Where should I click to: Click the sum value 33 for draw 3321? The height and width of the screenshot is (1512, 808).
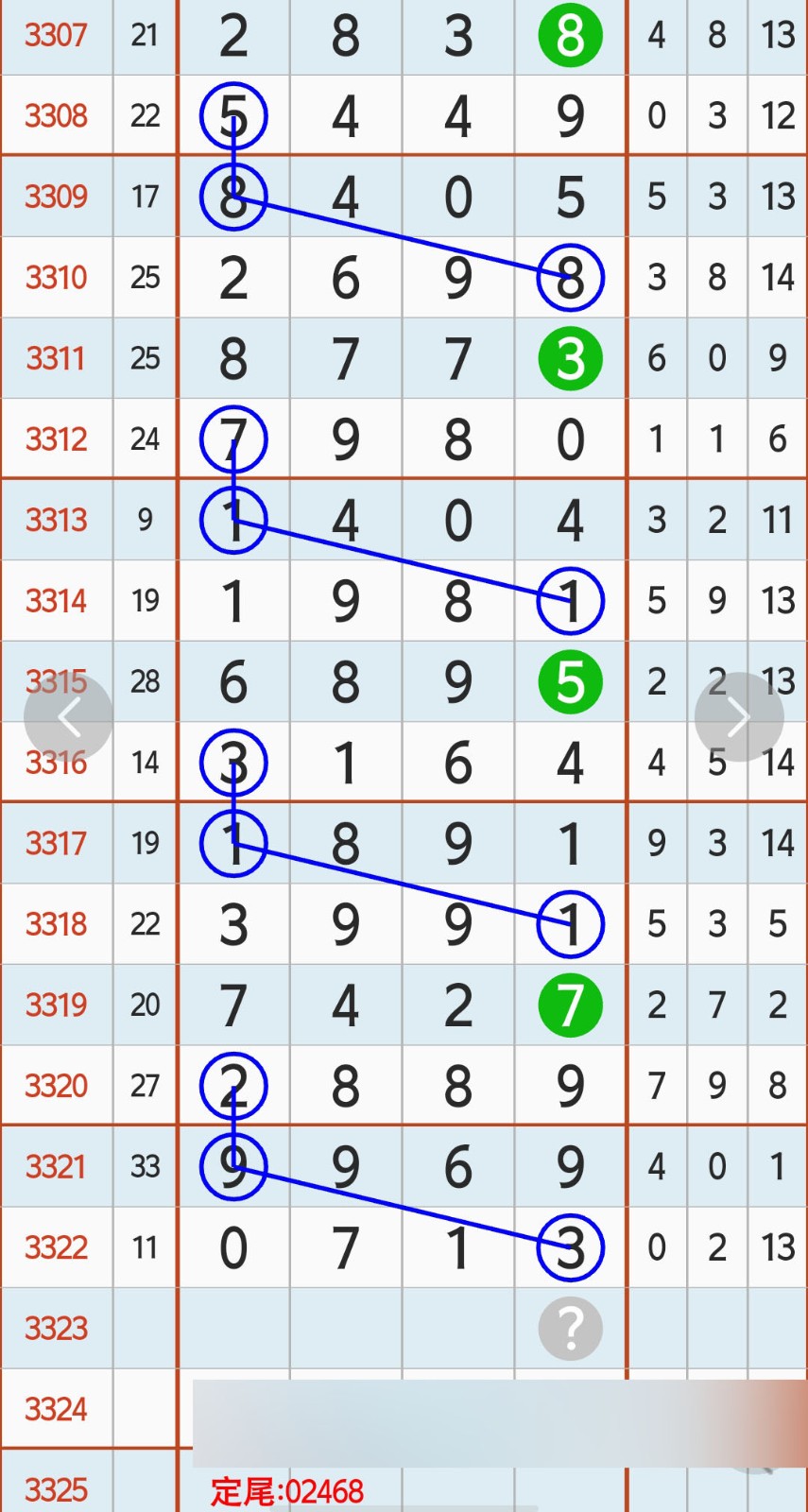coord(145,1167)
